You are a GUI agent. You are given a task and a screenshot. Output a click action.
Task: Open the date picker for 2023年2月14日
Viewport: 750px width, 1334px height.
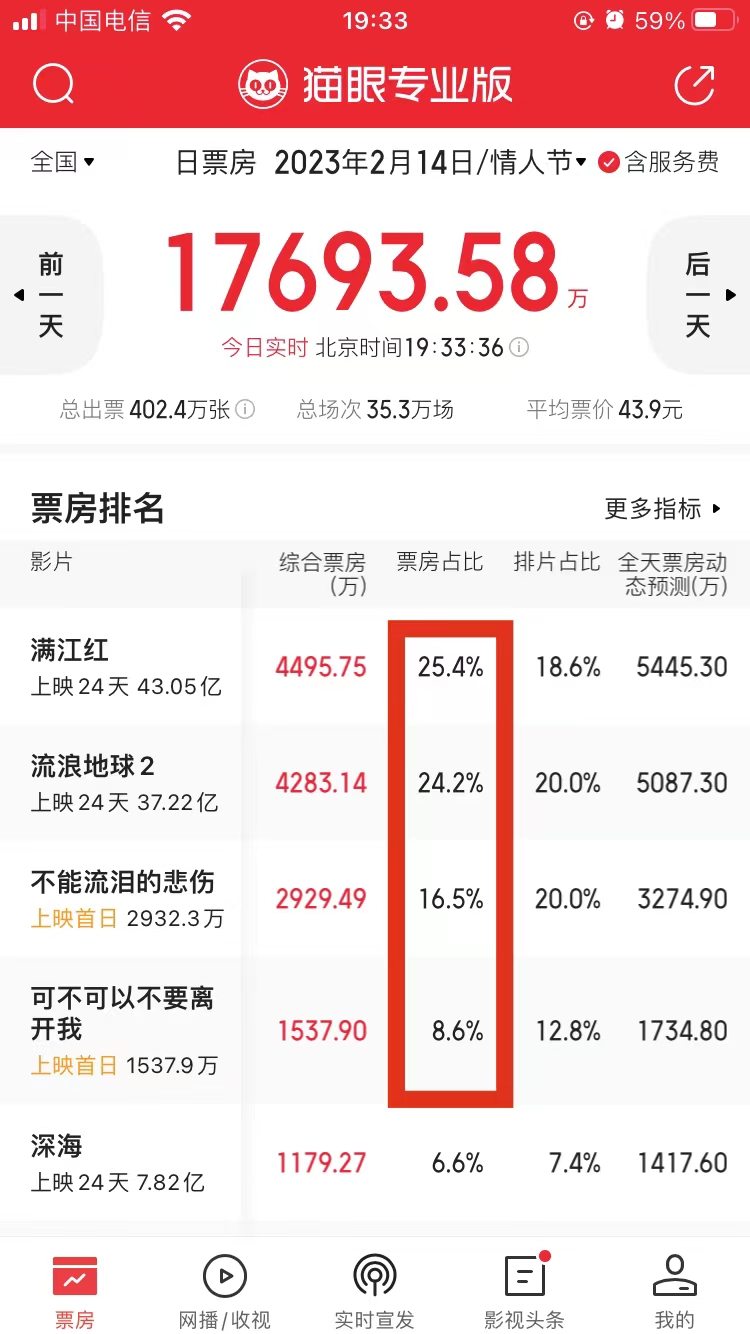(430, 162)
